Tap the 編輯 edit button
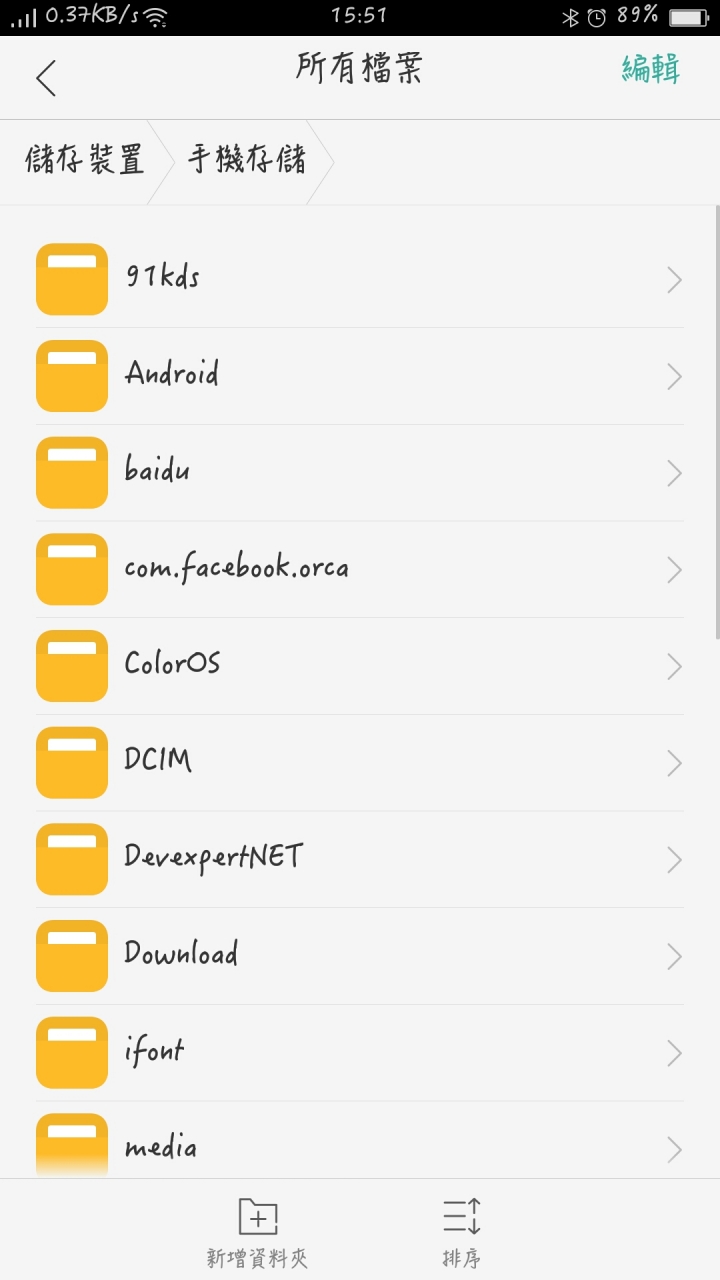Viewport: 720px width, 1280px height. (x=651, y=69)
